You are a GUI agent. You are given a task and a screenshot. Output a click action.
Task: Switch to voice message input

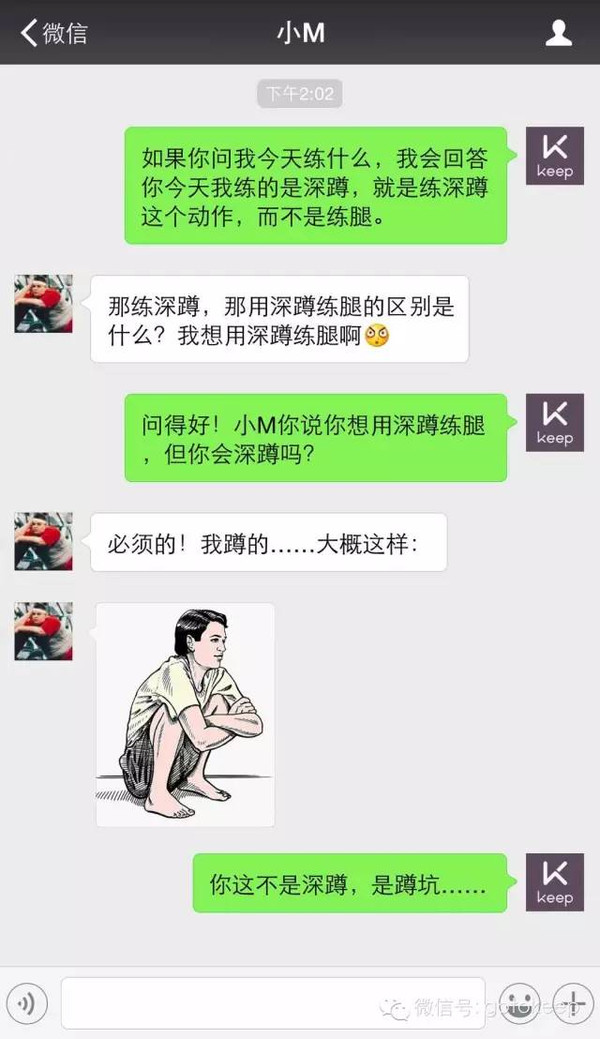pos(28,1002)
